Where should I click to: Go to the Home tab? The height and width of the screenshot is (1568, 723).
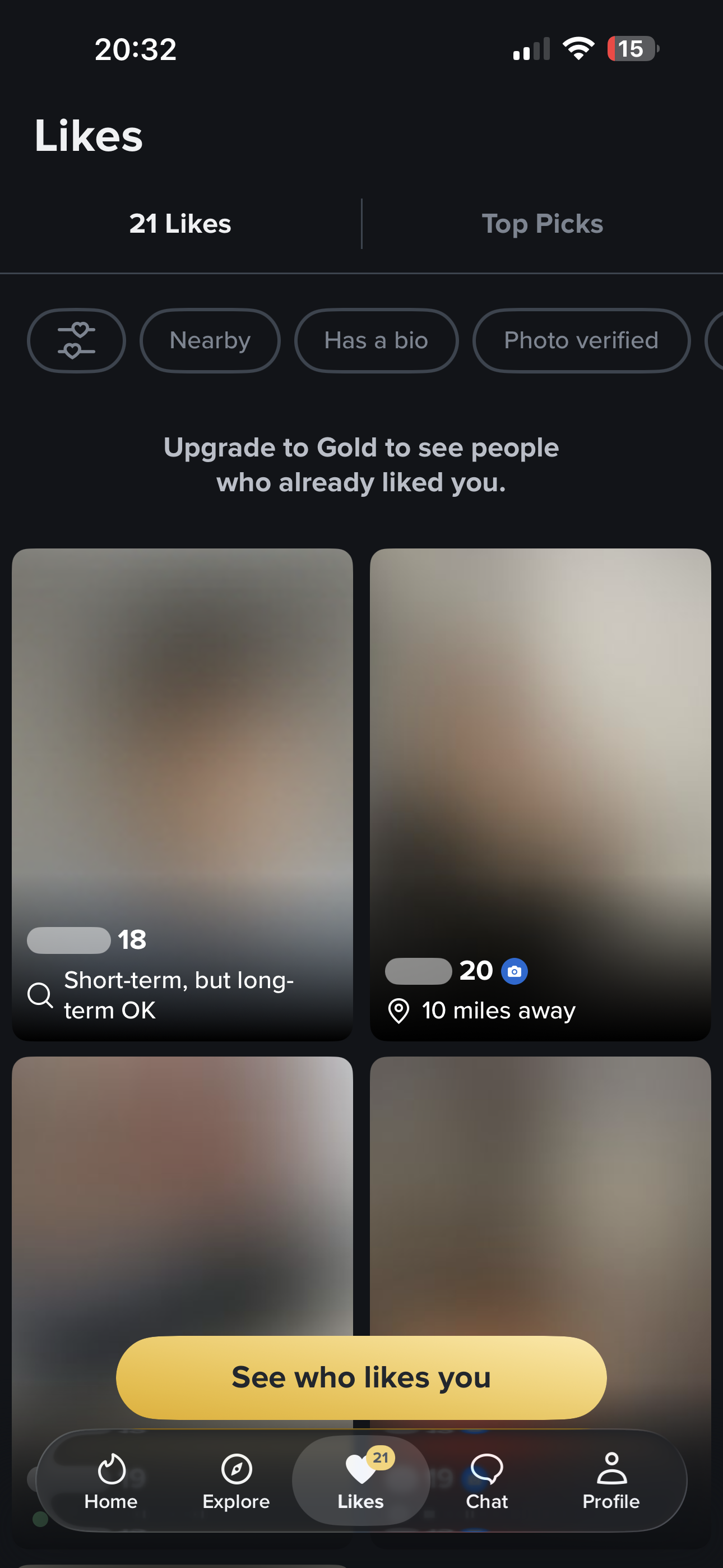coord(111,1481)
